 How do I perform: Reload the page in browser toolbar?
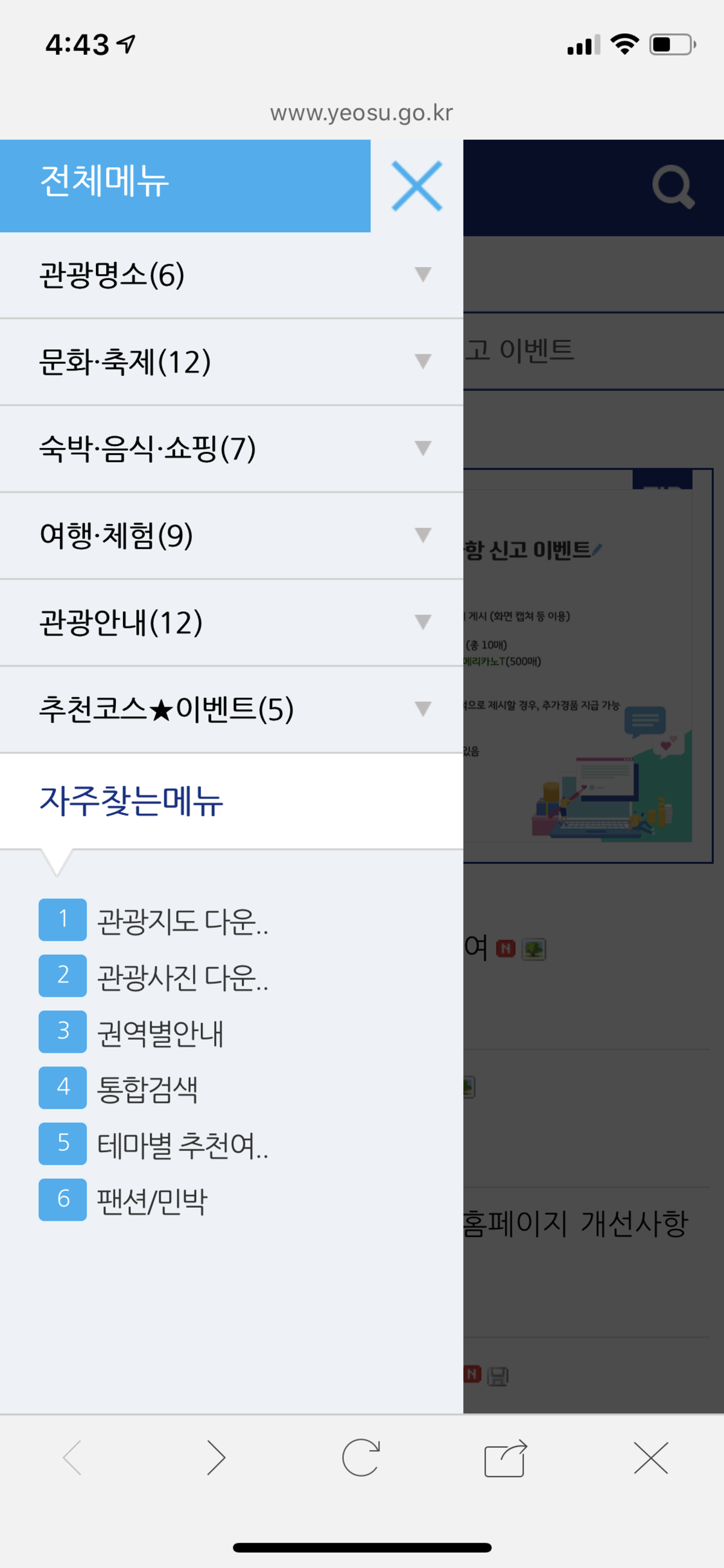[361, 1458]
